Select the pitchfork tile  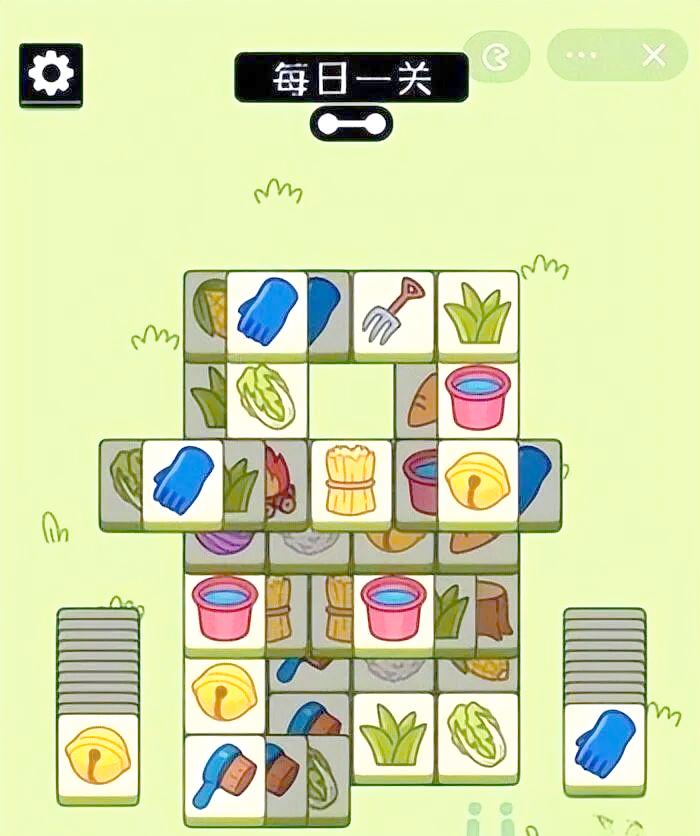coord(393,311)
